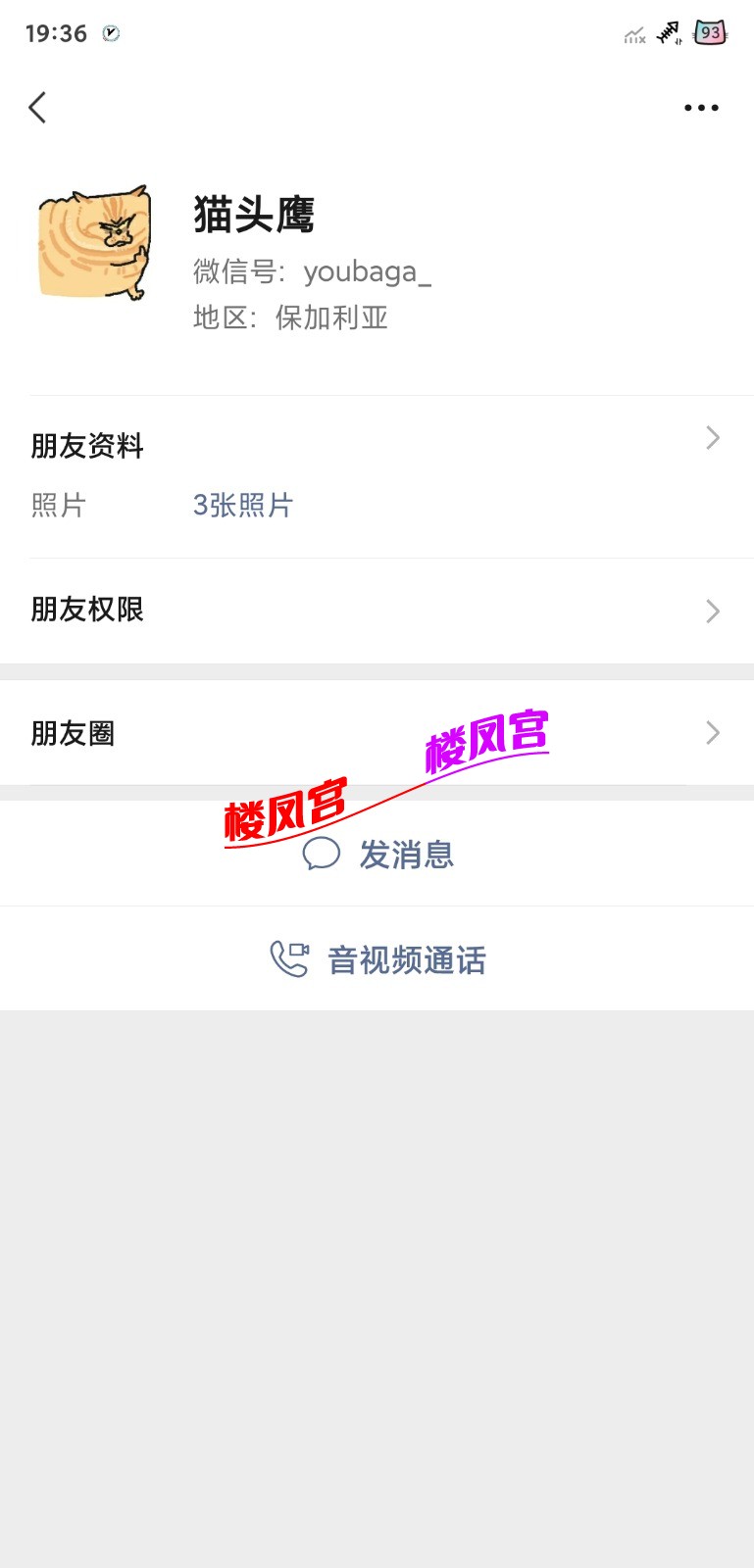The image size is (754, 1568).
Task: Click the nickname 猫头鹰
Action: 254,216
